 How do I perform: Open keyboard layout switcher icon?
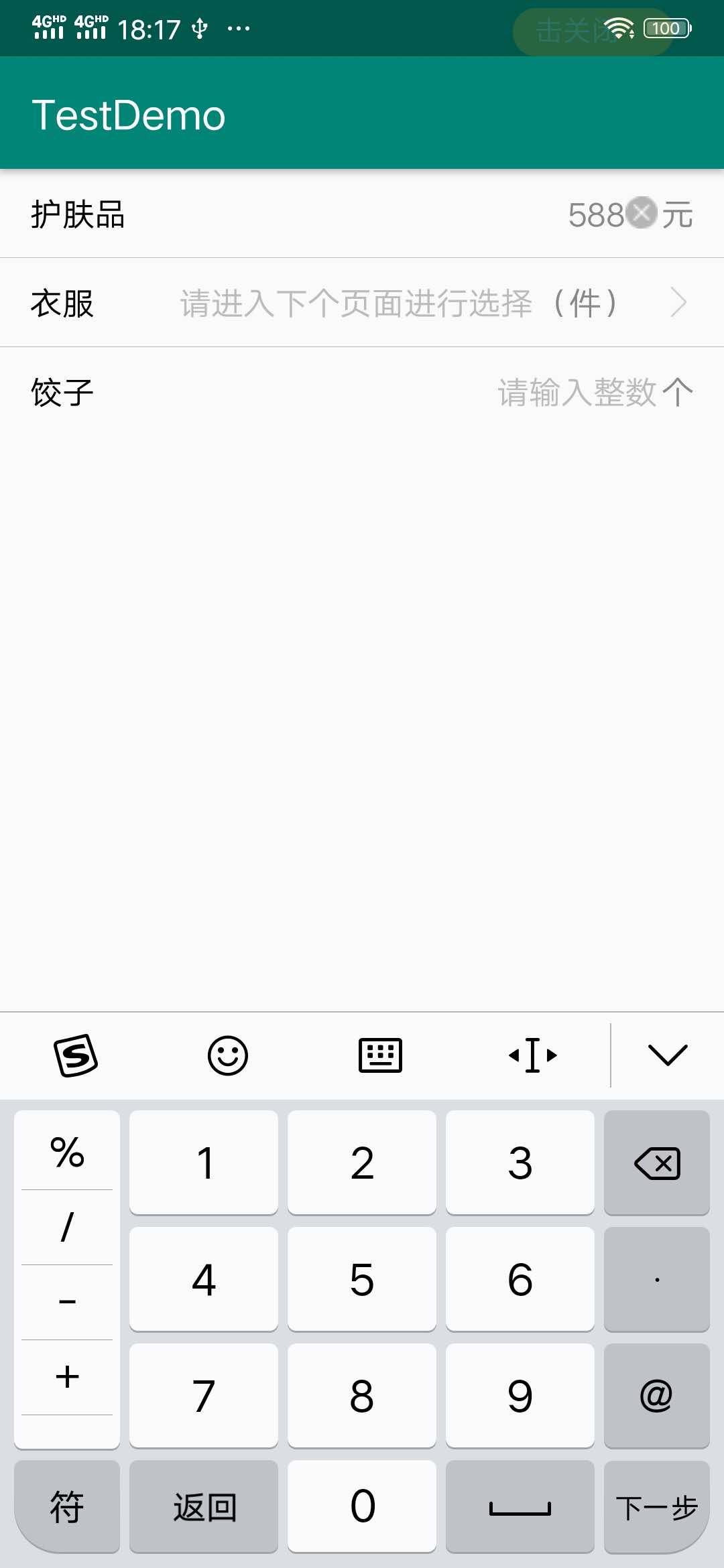click(381, 1054)
